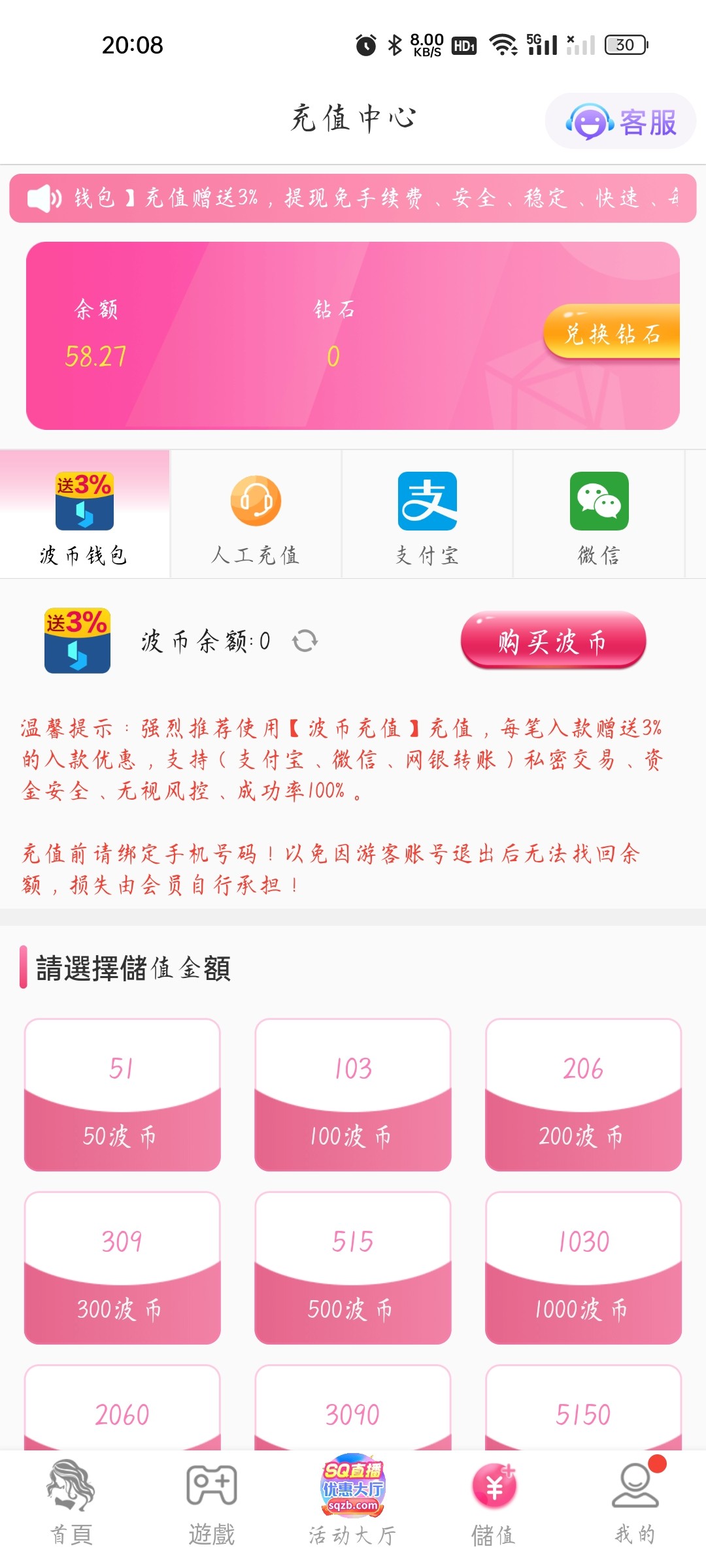Viewport: 706px width, 1568px height.
Task: Open the 活动大厅 tab
Action: pos(353,1503)
